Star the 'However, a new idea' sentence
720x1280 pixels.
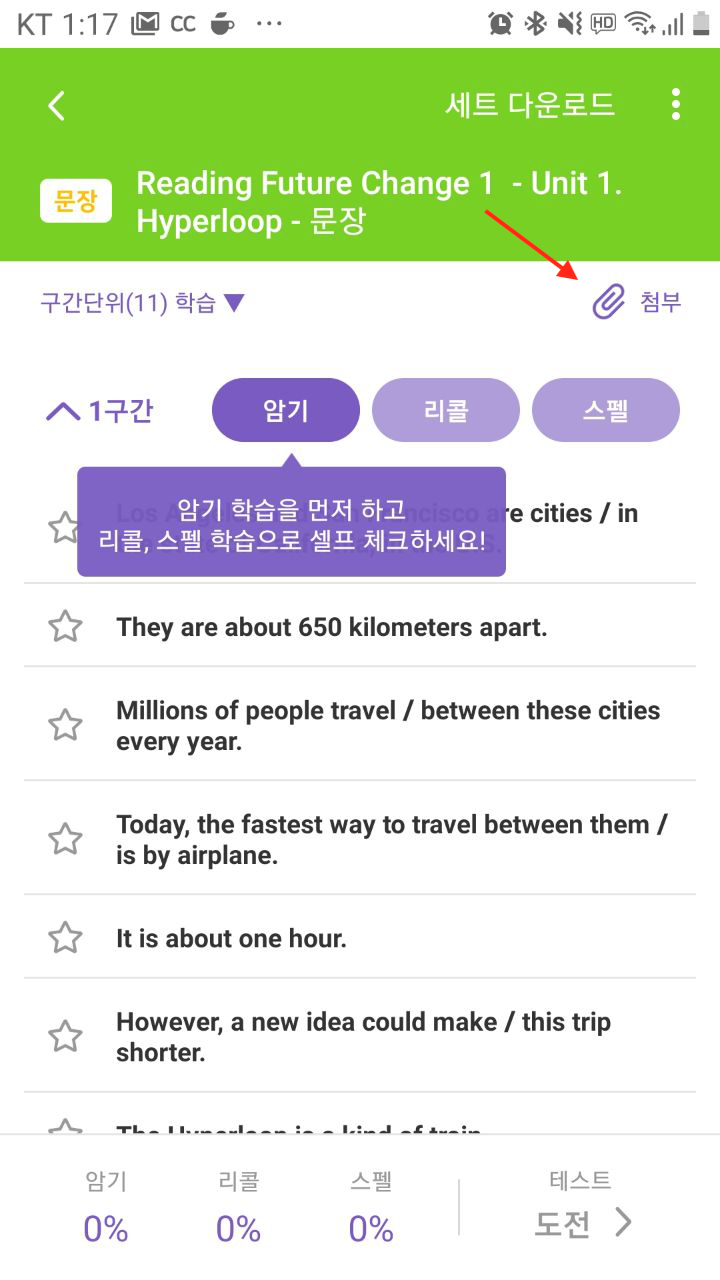pos(65,1036)
